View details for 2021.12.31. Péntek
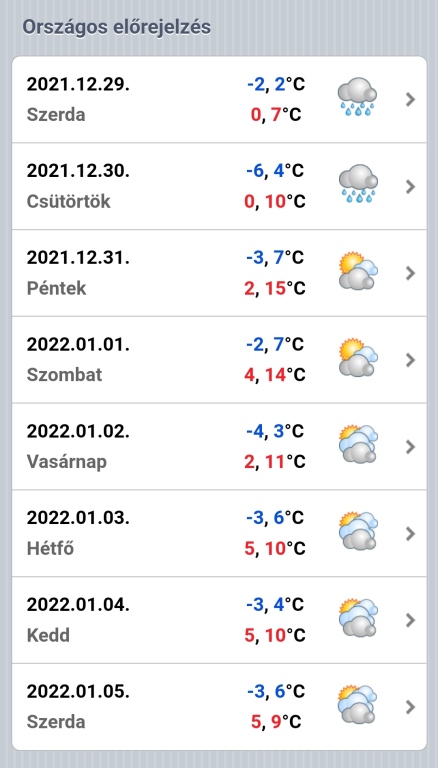Viewport: 438px width, 768px height. [219, 273]
